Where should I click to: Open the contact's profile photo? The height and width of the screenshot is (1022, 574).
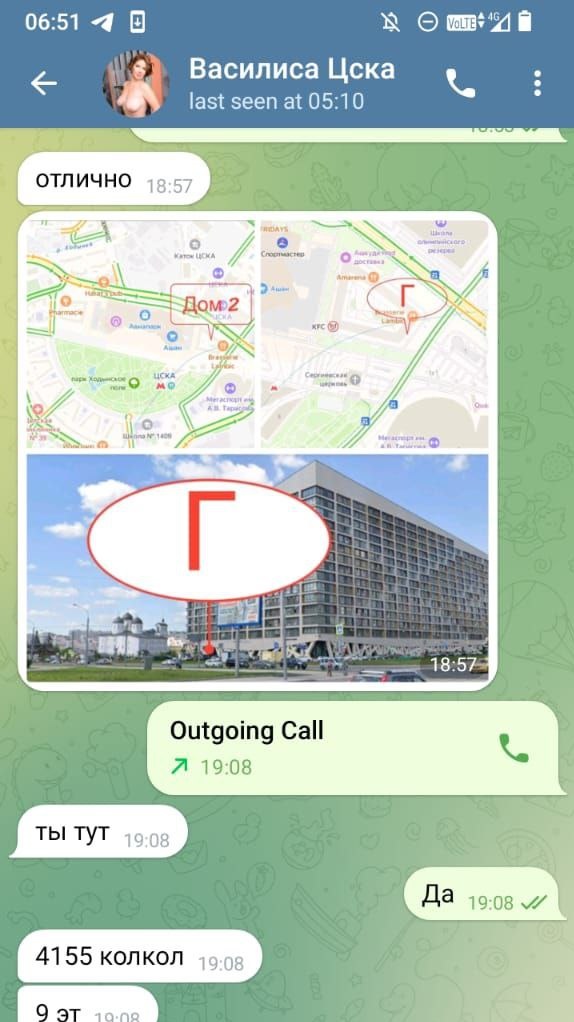(x=136, y=84)
